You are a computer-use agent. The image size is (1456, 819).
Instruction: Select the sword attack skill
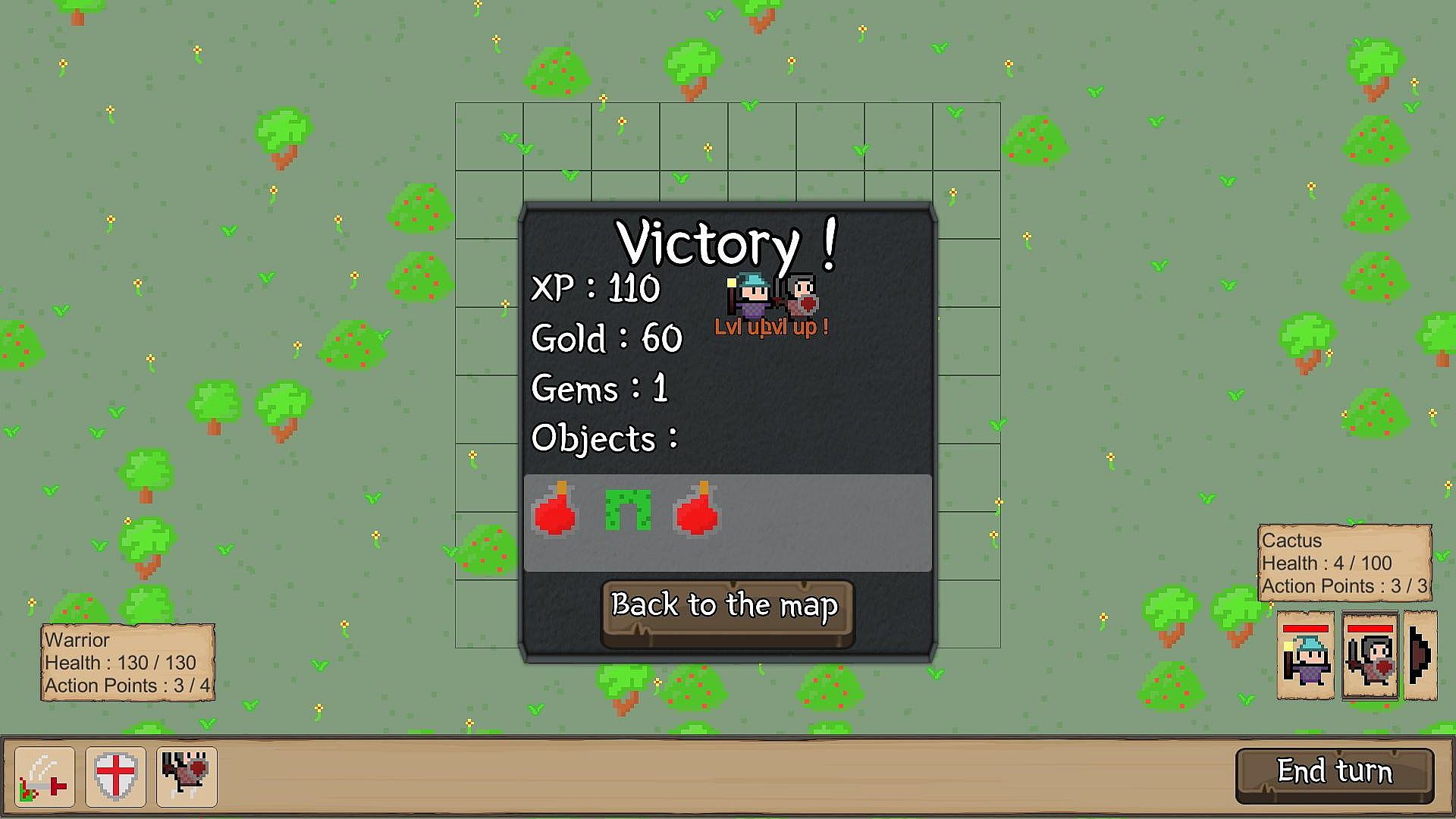click(45, 777)
